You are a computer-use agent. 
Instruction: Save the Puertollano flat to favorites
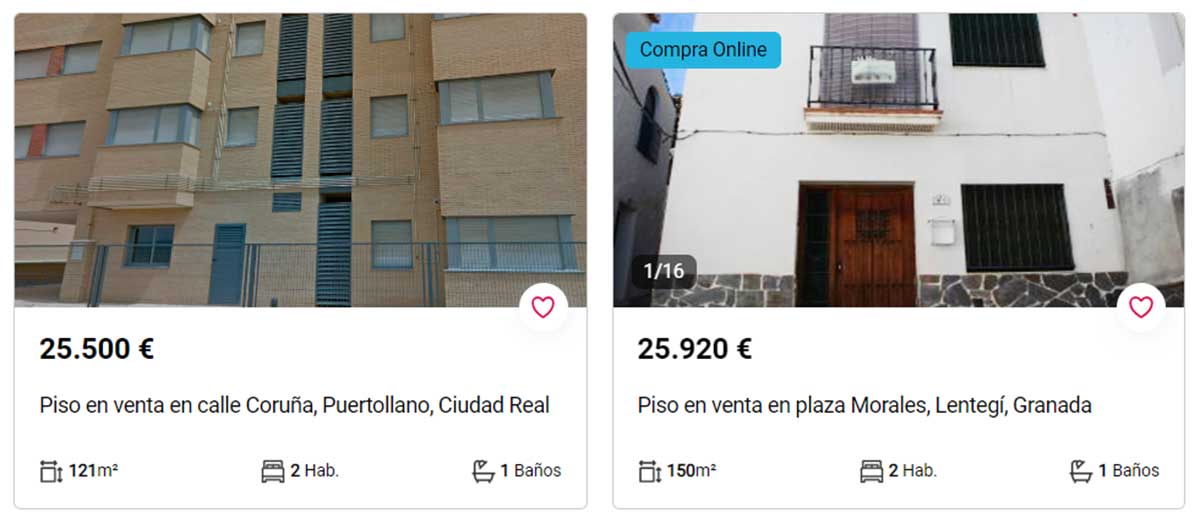tap(543, 308)
